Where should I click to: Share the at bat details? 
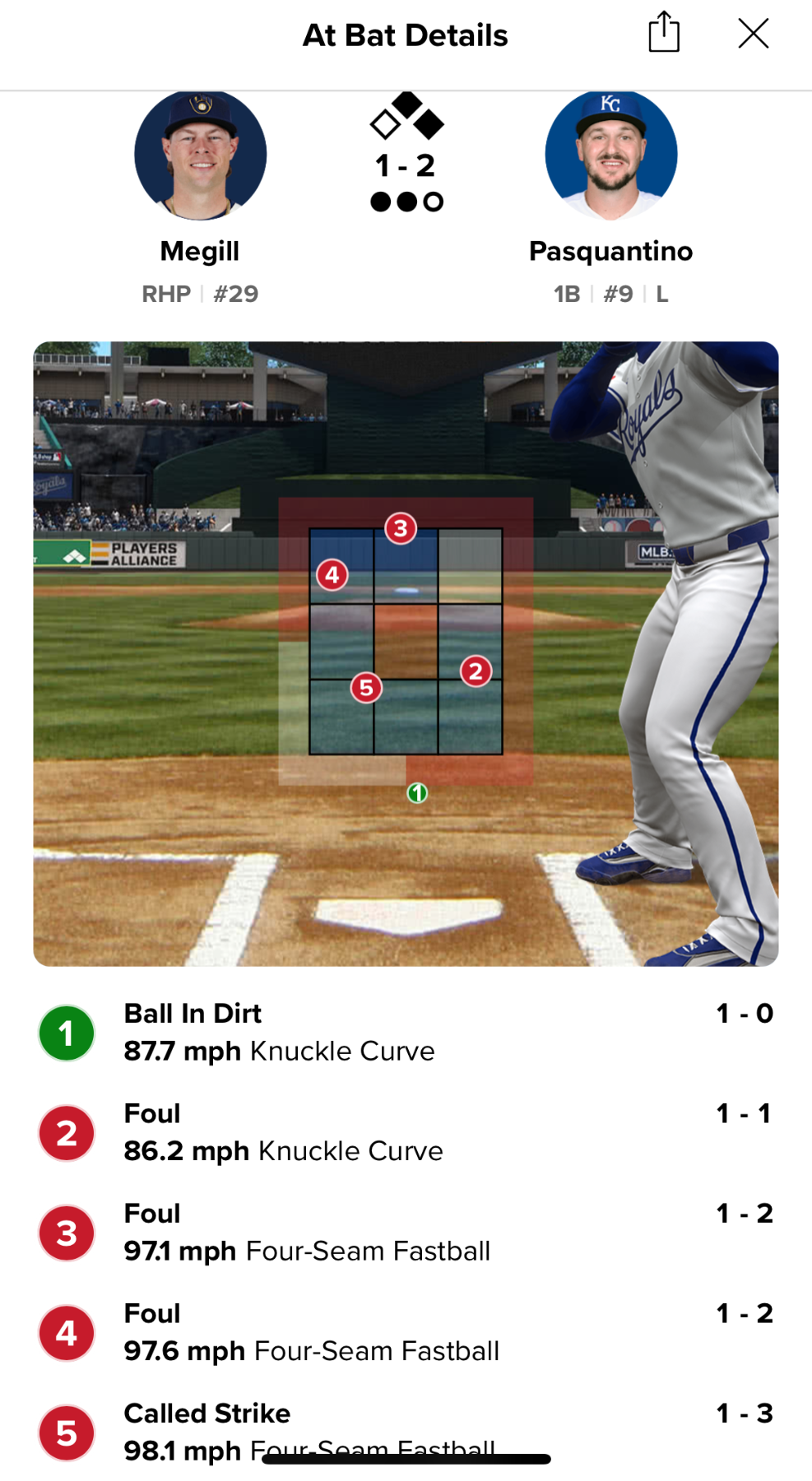pyautogui.click(x=664, y=34)
